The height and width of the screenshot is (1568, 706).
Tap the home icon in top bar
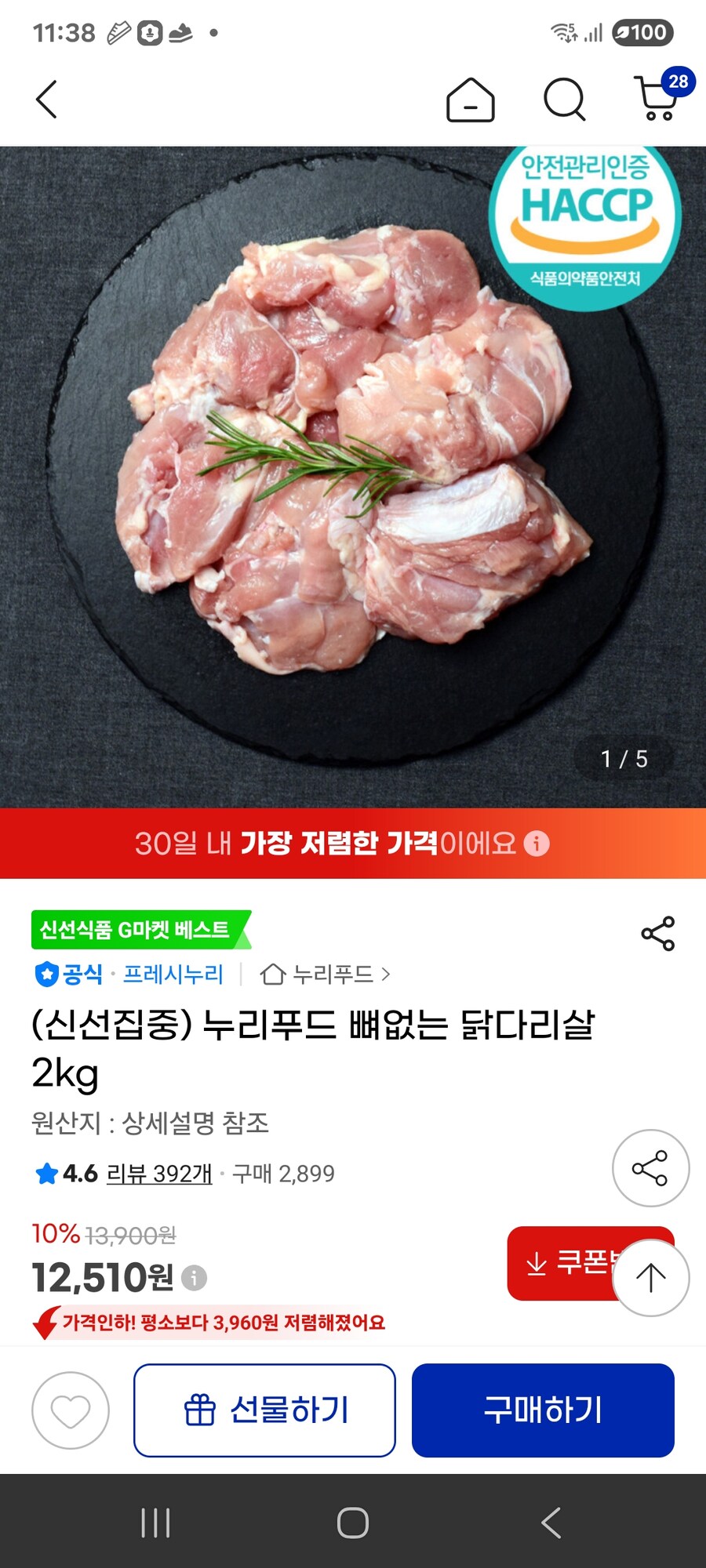(468, 99)
